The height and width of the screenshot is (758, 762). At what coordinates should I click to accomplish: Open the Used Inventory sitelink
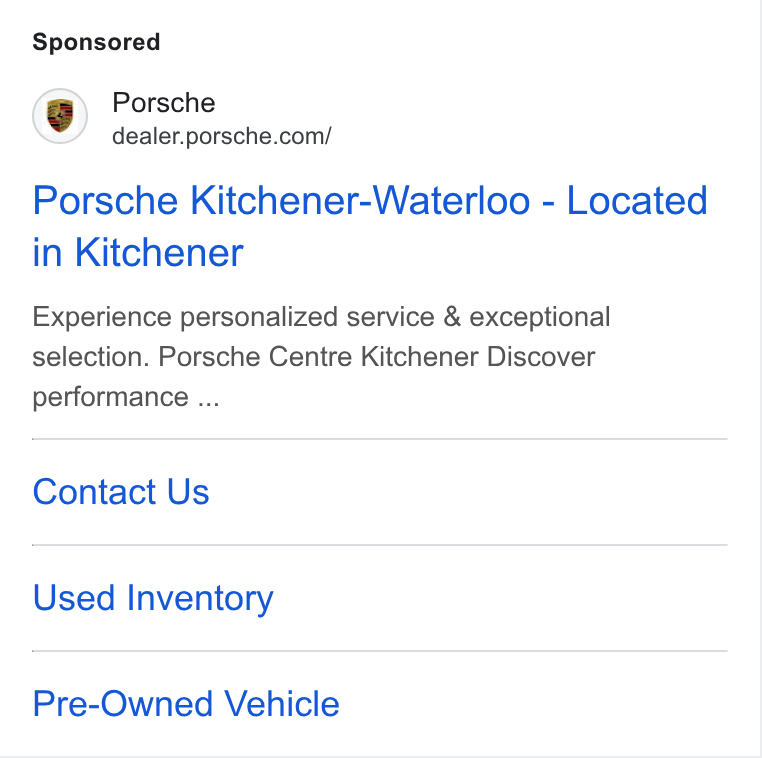(153, 598)
